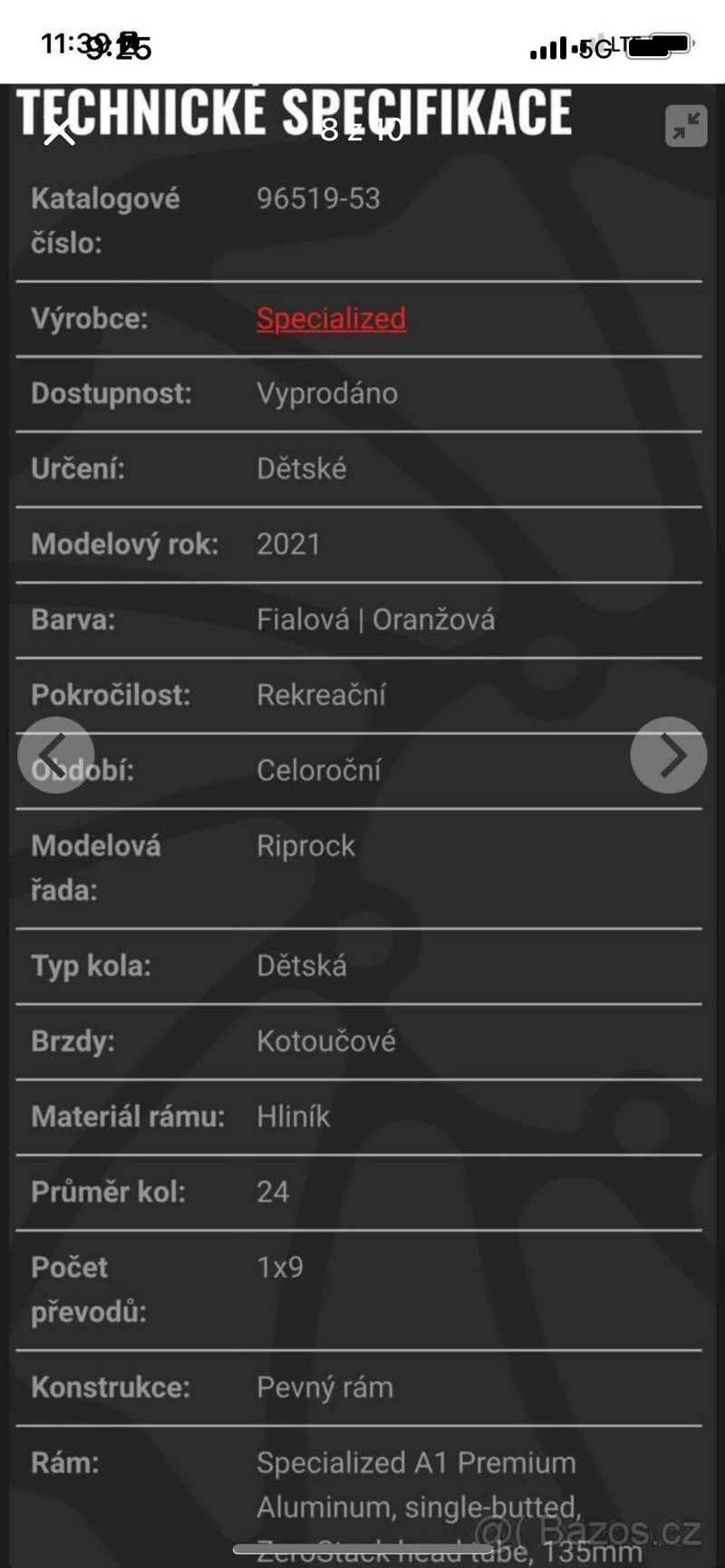725x1568 pixels.
Task: Show the next image
Action: coord(669,755)
